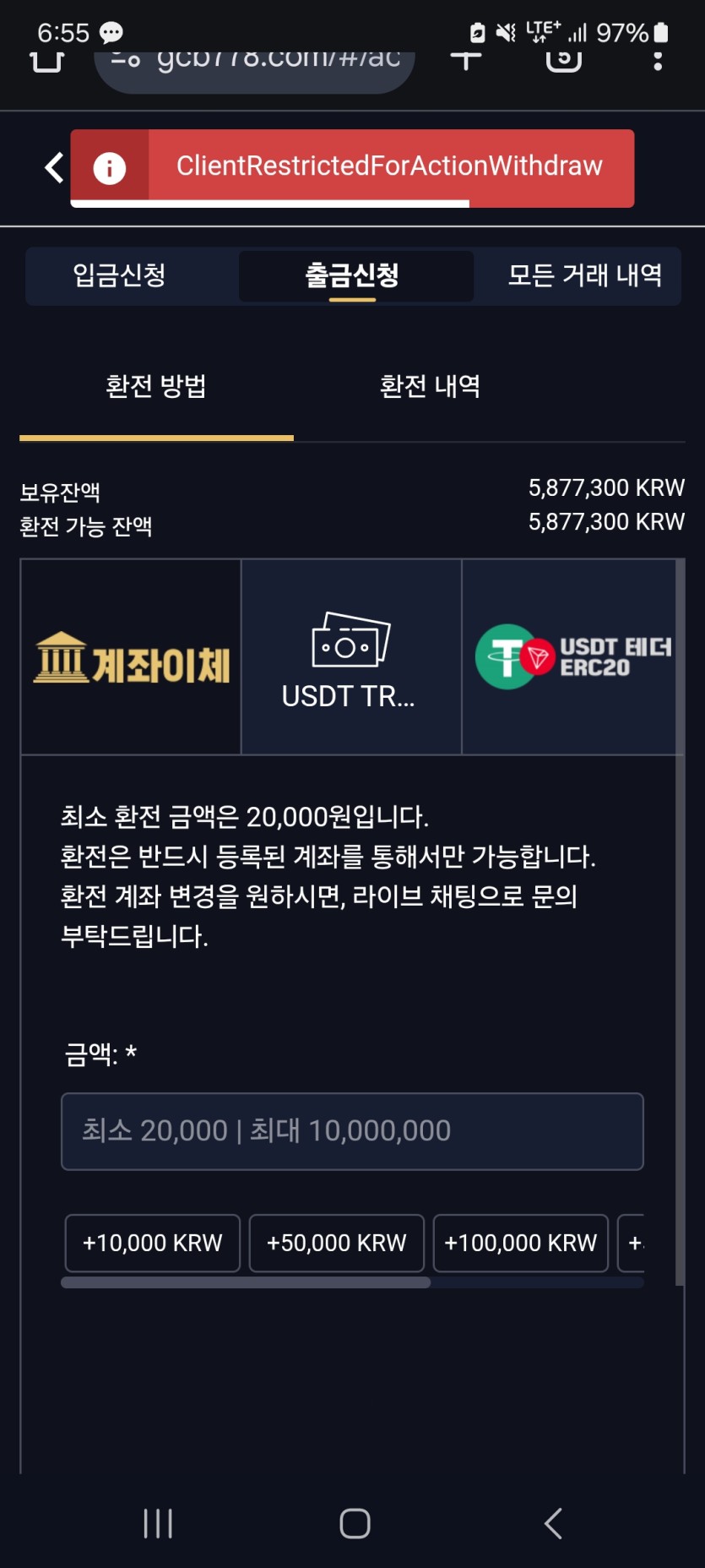
Task: Show the 환전 방법 sub-tab
Action: 156,387
